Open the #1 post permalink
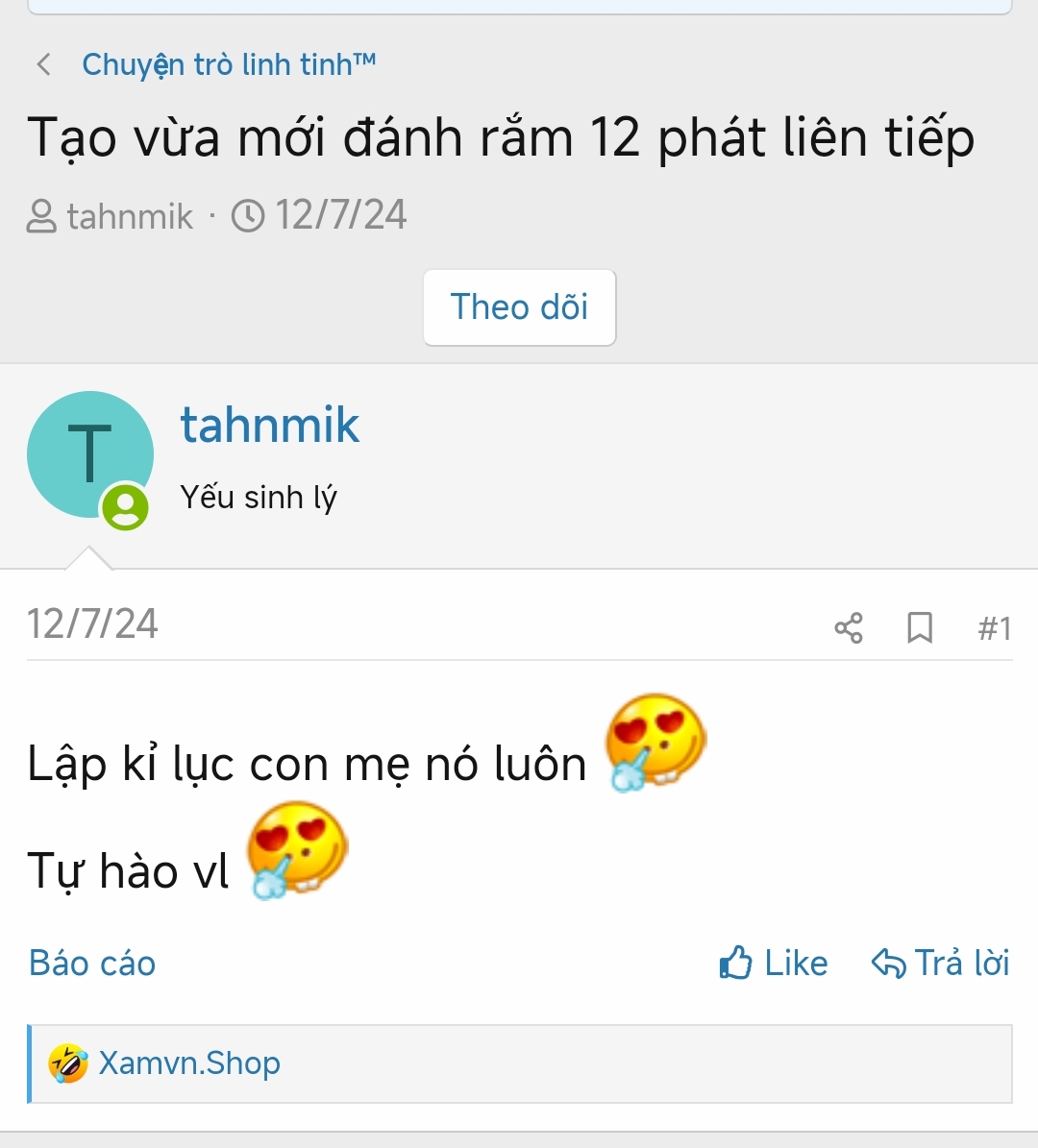 tap(994, 628)
